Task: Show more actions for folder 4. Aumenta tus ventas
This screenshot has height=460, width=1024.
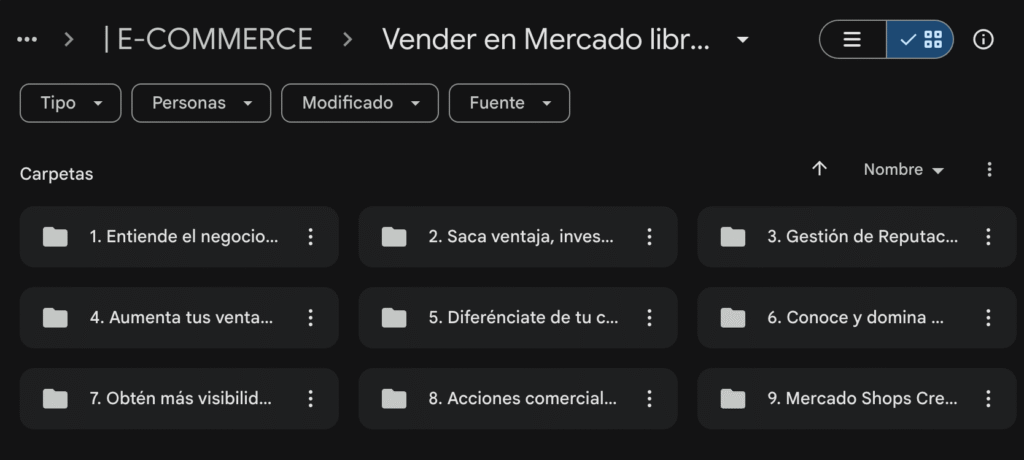Action: pyautogui.click(x=310, y=317)
